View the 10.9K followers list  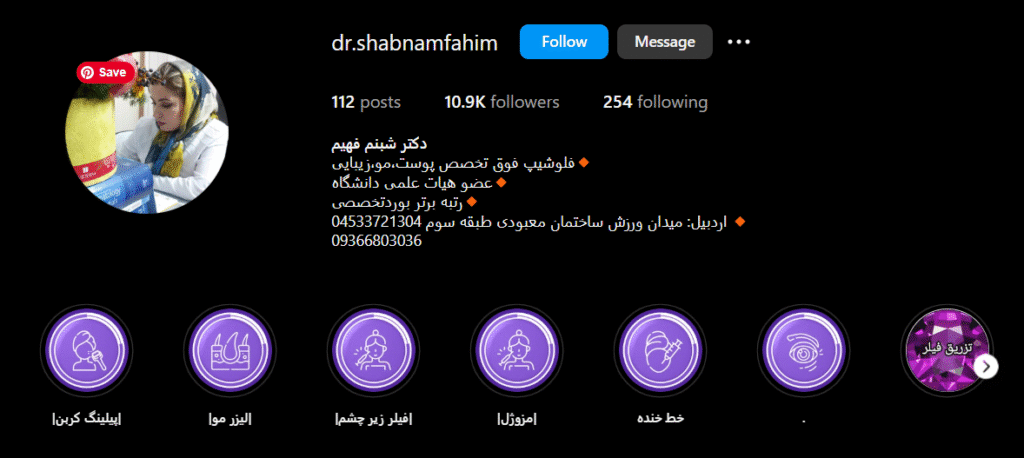pos(501,102)
